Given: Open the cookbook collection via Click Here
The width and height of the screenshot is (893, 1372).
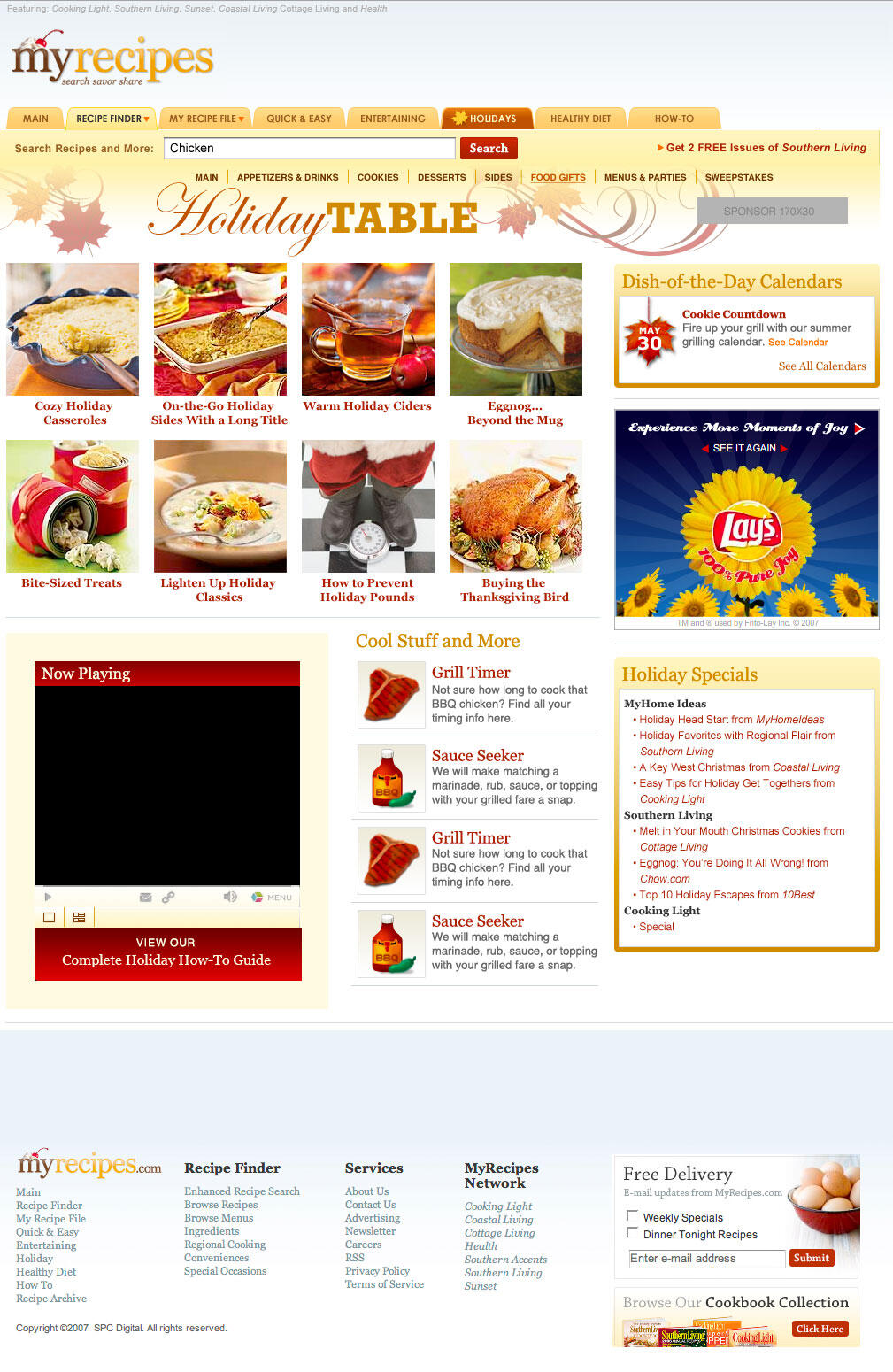Looking at the screenshot, I should [819, 1329].
